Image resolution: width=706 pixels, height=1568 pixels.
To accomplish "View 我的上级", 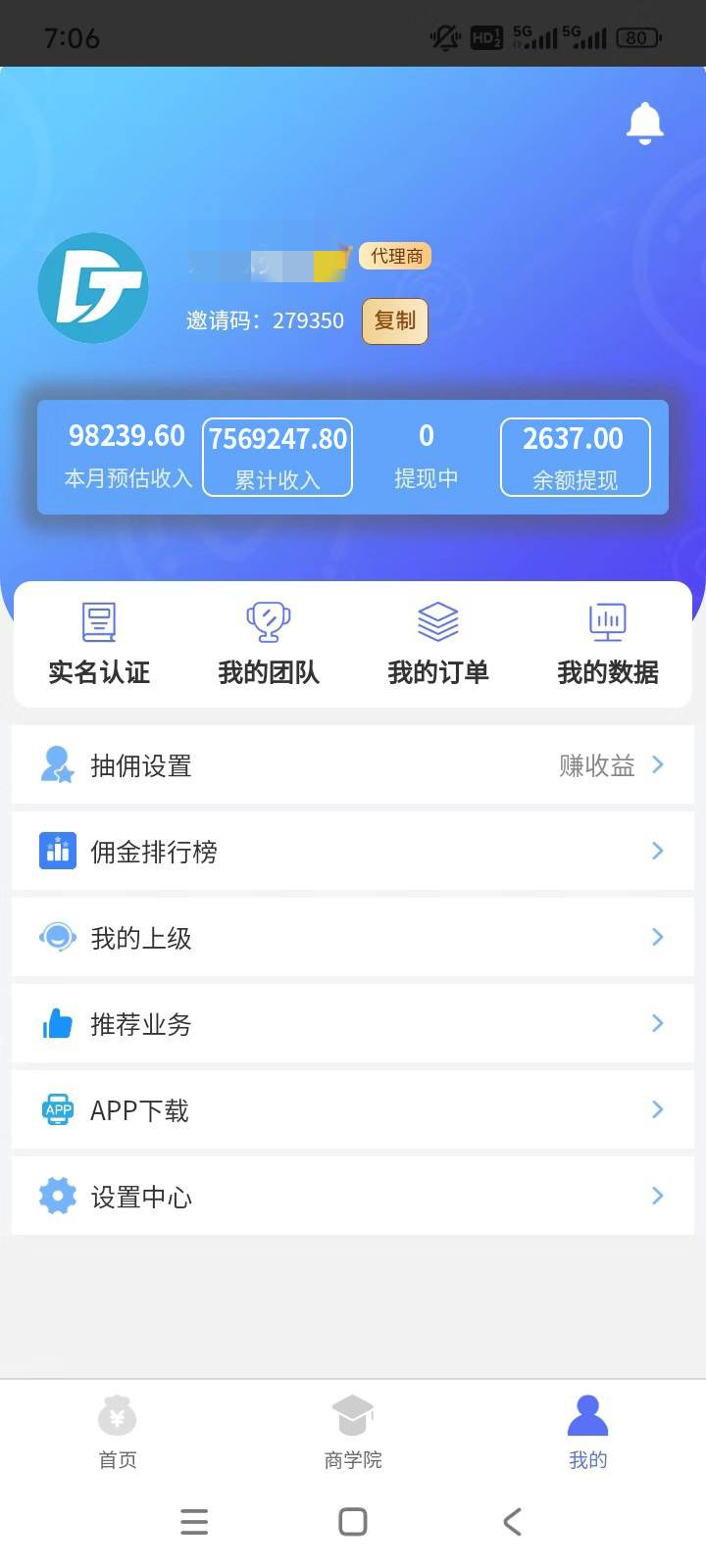I will pyautogui.click(x=353, y=938).
